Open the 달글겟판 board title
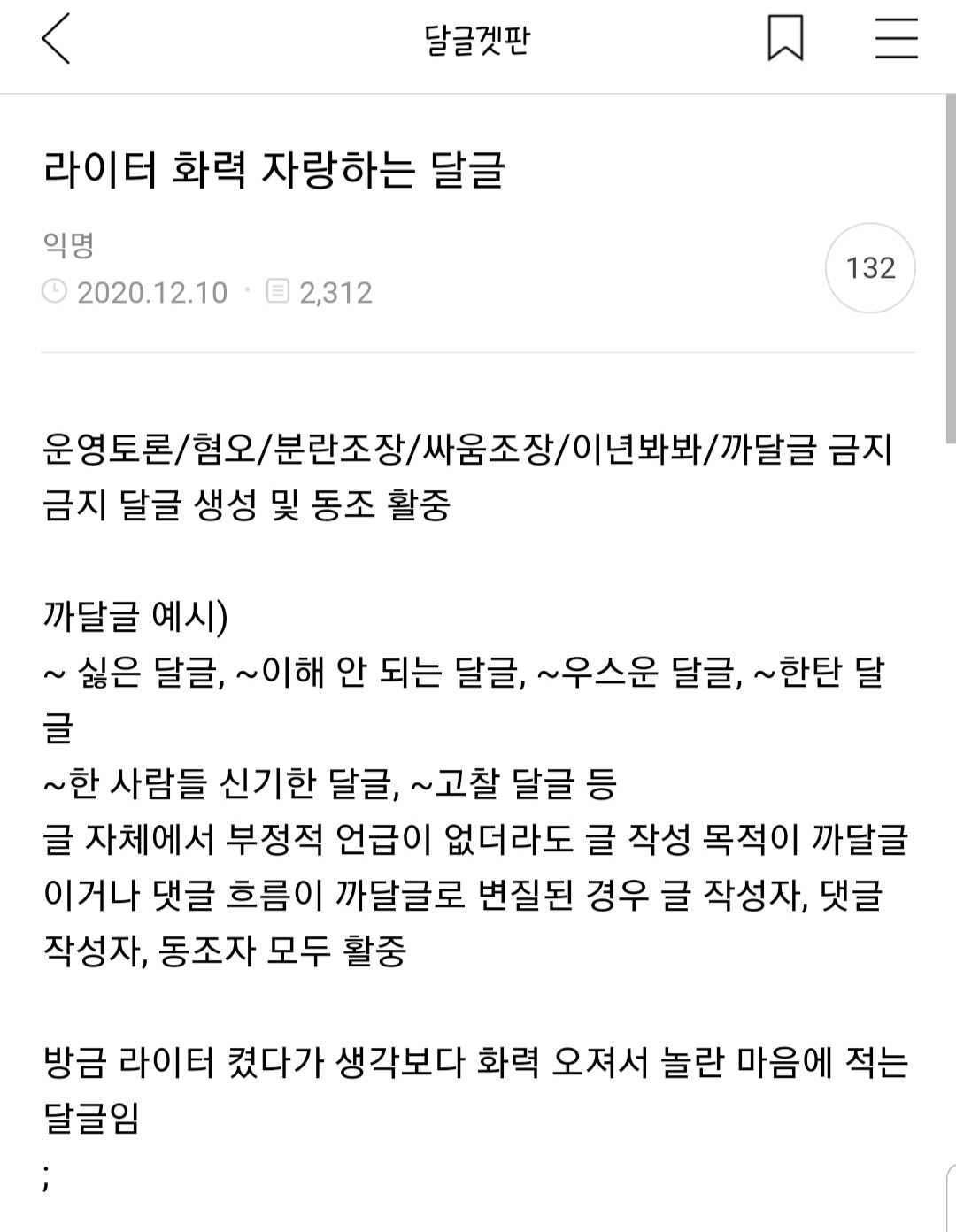Image resolution: width=956 pixels, height=1232 pixels. point(477,40)
